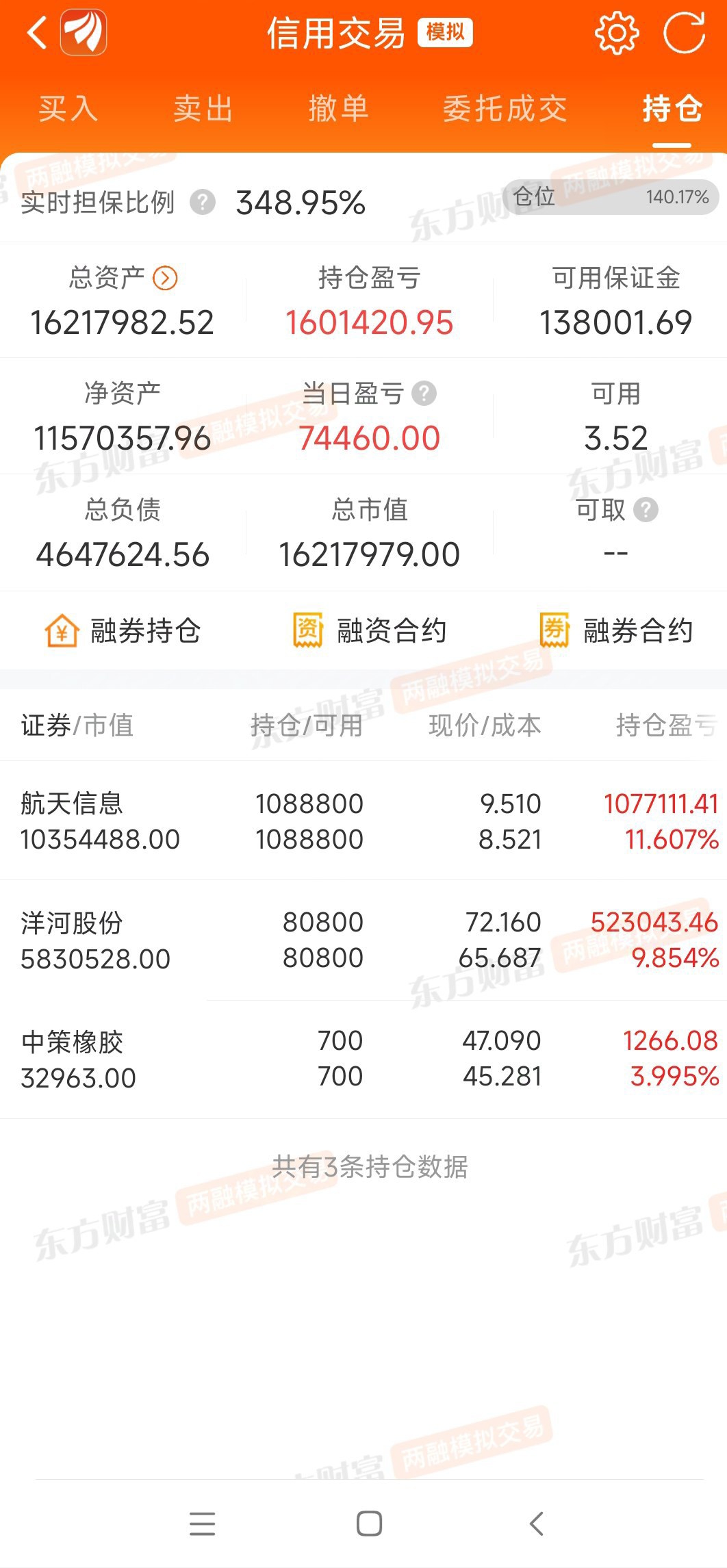Open the 洋河股份 holding row
Image resolution: width=727 pixels, height=1568 pixels.
point(363,940)
